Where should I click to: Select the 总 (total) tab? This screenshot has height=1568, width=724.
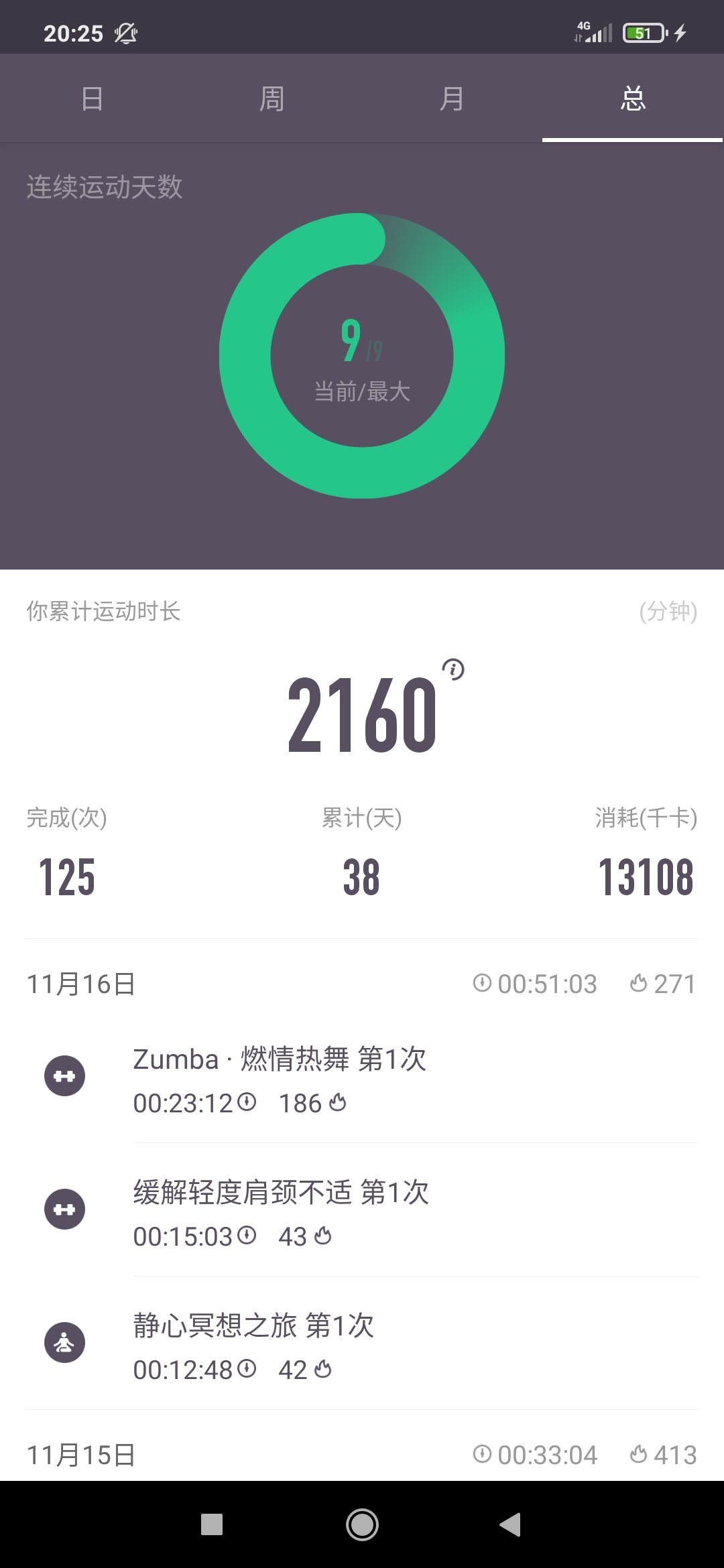click(632, 99)
